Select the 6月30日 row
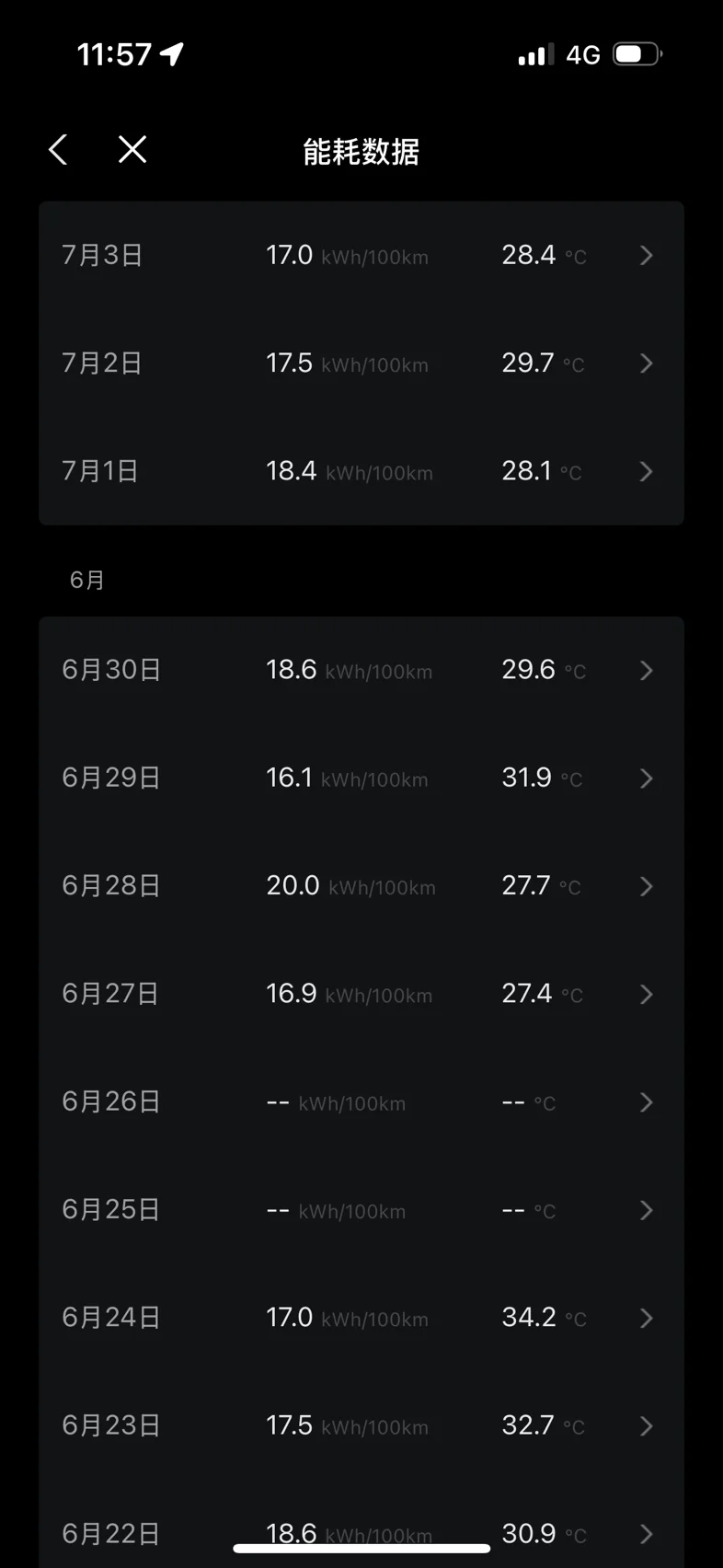 [x=361, y=670]
